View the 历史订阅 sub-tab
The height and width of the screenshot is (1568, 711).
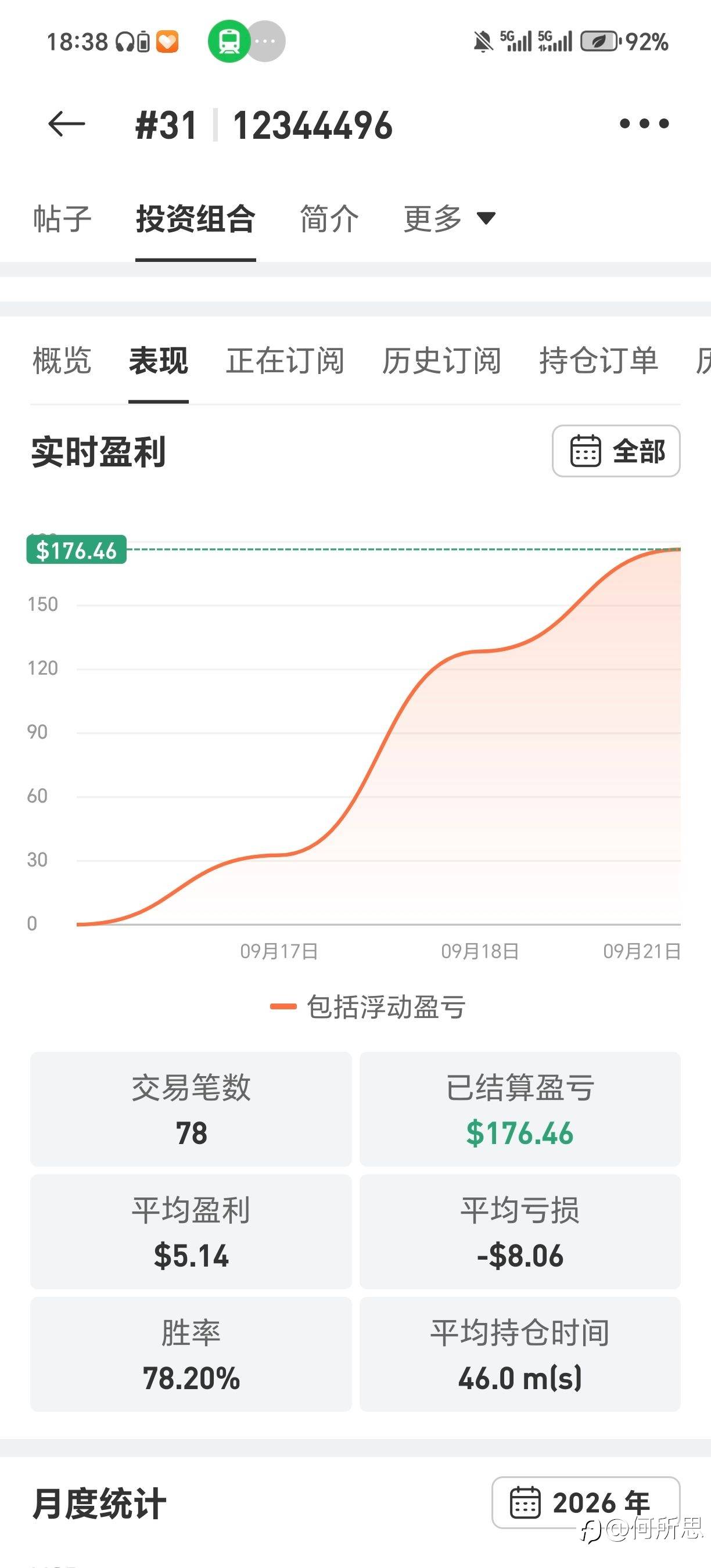(x=441, y=360)
